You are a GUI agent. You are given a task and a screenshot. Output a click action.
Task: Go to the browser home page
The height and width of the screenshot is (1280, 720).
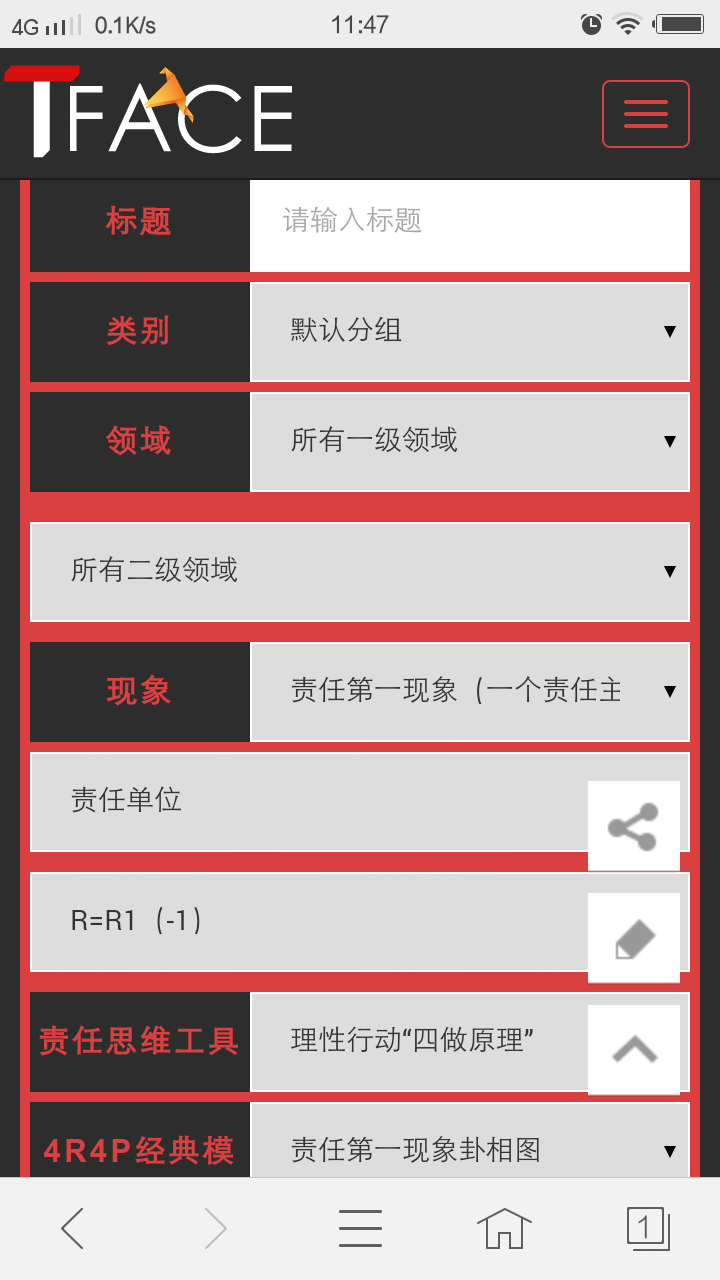(x=504, y=1228)
